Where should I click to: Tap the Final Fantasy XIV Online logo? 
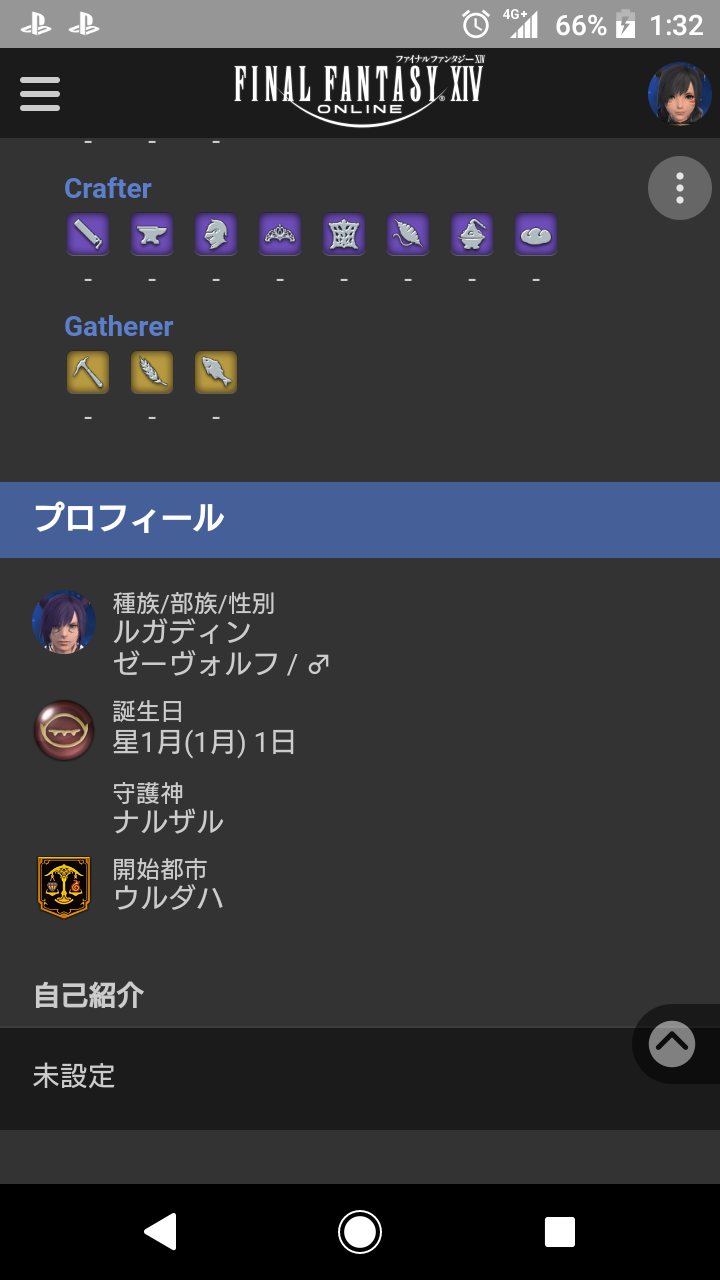(x=358, y=90)
